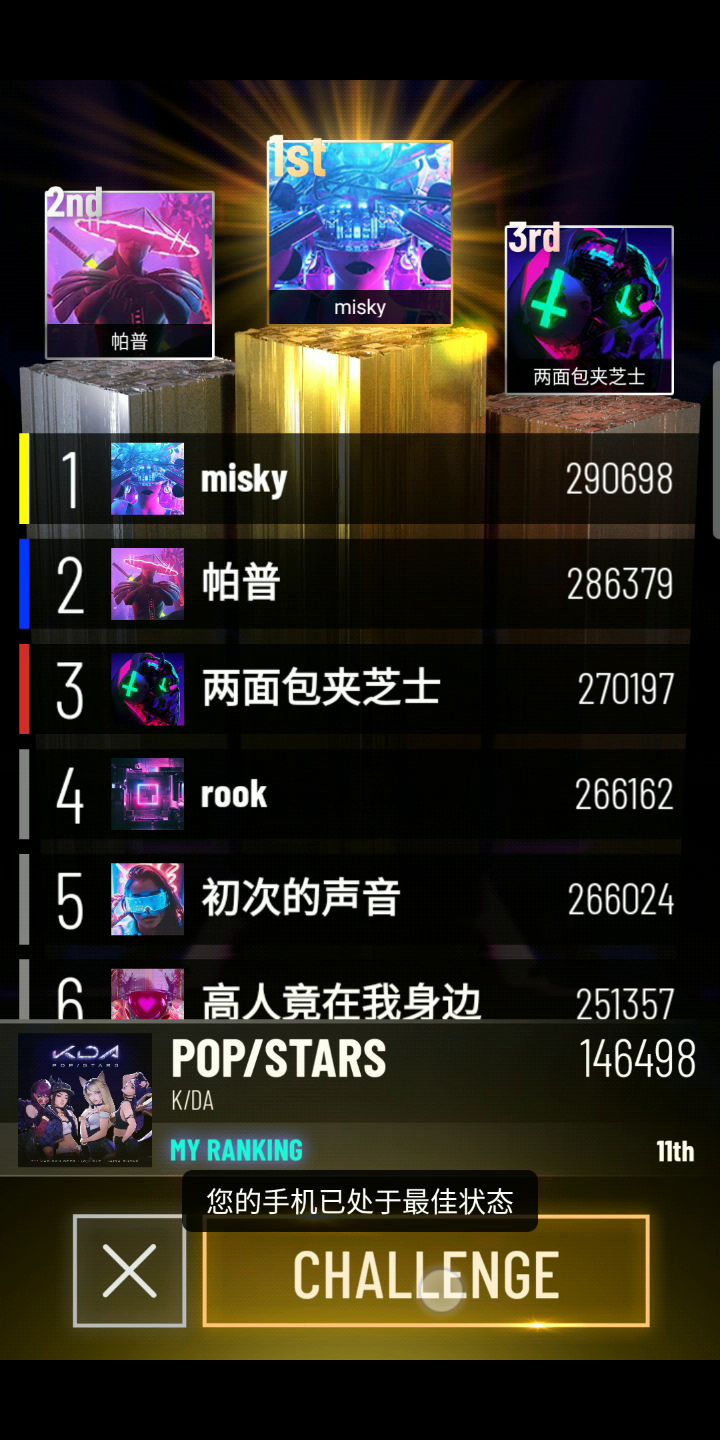Viewport: 720px width, 1440px height.
Task: Open 高人竟在我身边's leaderboard entry
Action: [360, 995]
